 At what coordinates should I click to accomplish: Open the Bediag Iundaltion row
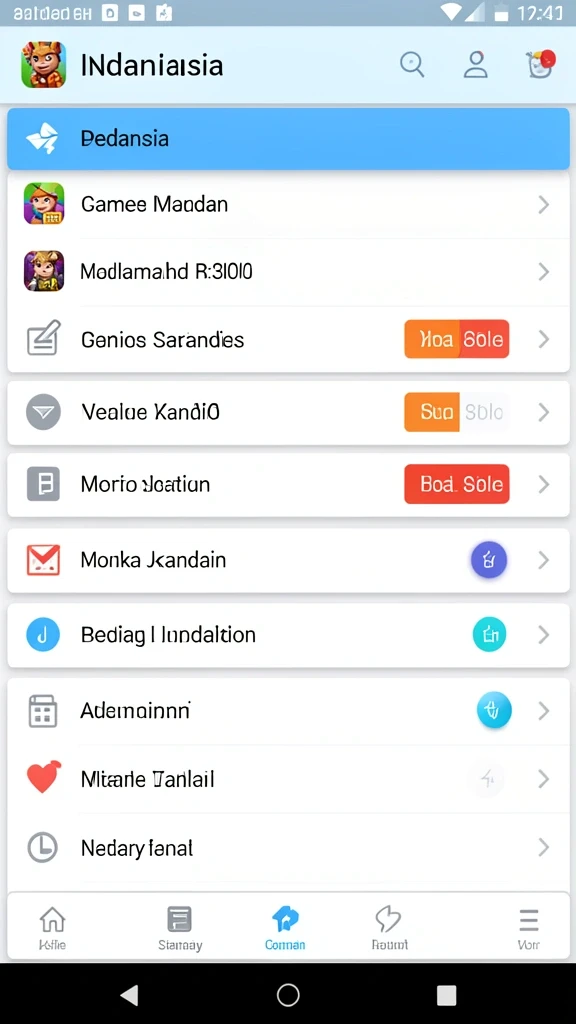[x=288, y=635]
